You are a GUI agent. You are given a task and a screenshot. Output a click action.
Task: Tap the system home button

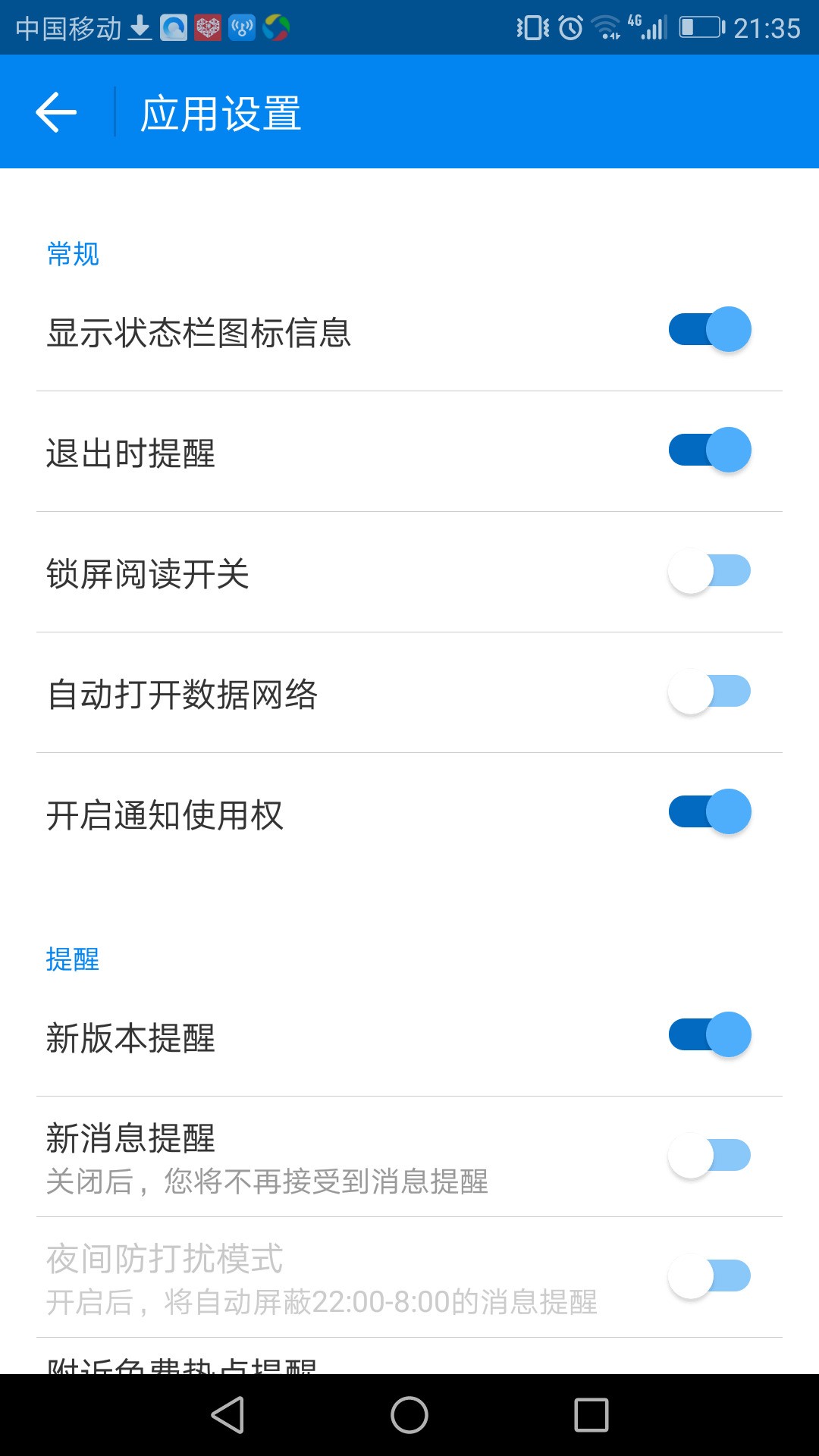tap(409, 1415)
